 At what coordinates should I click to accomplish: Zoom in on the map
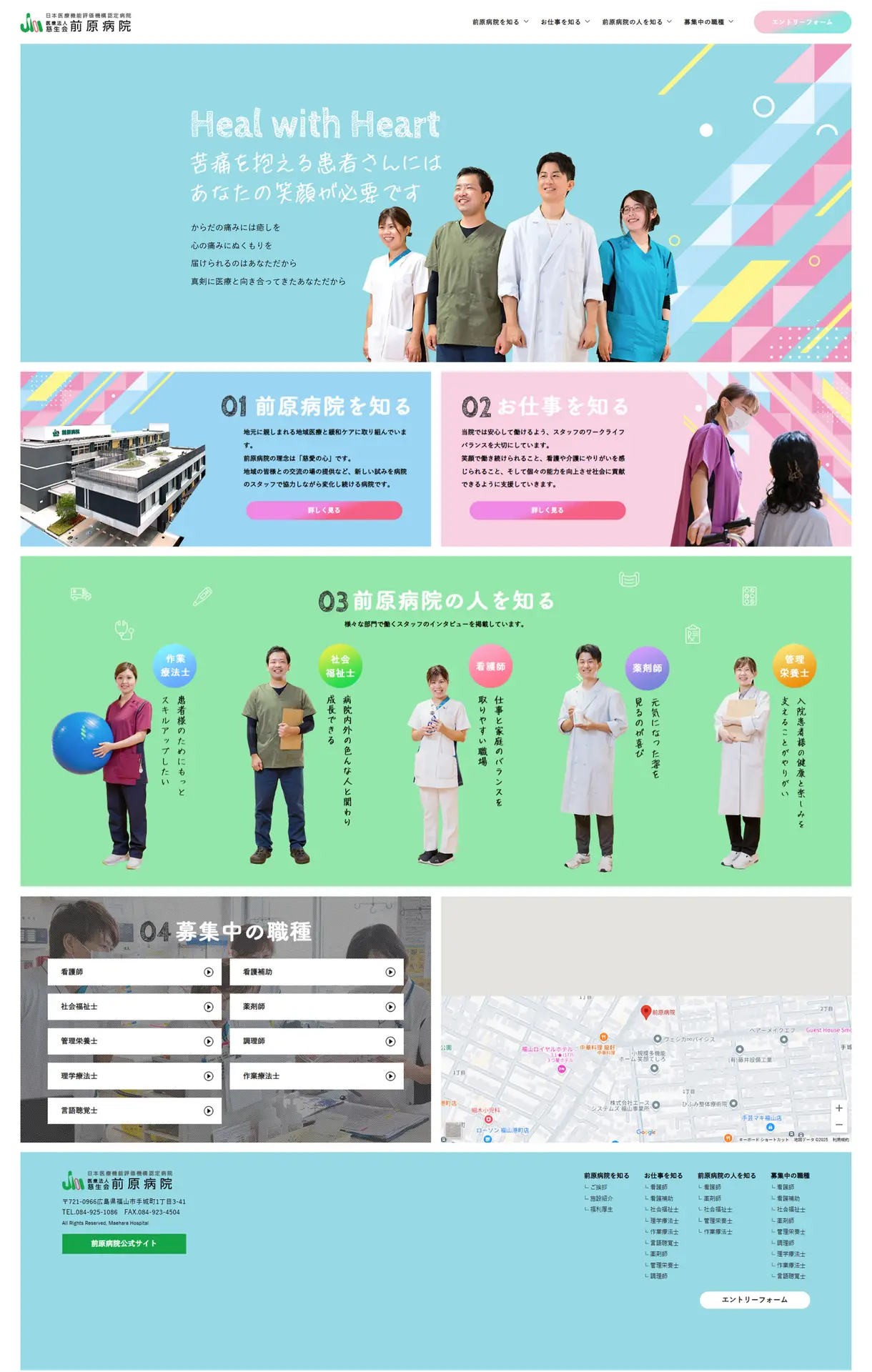pyautogui.click(x=838, y=1108)
